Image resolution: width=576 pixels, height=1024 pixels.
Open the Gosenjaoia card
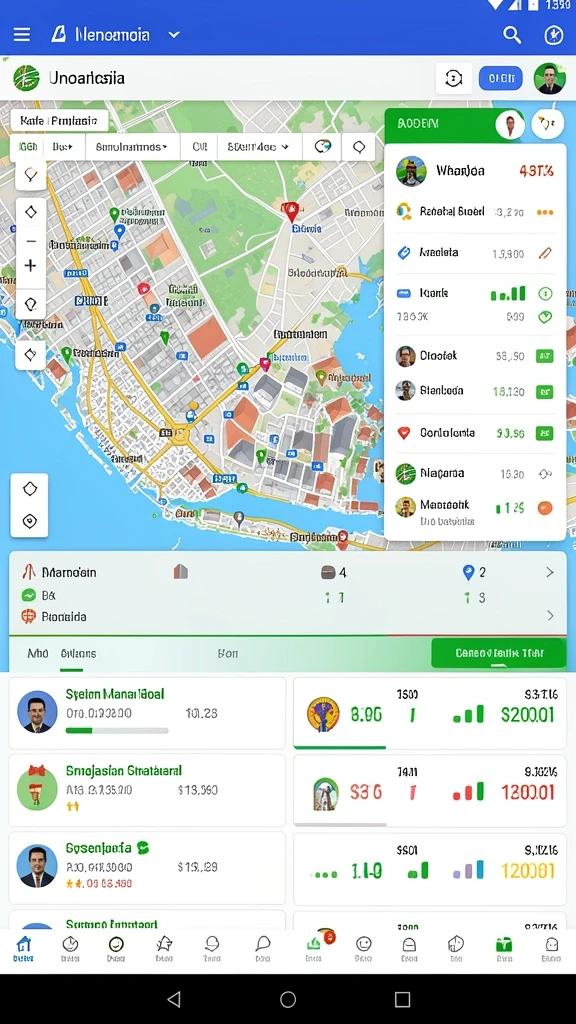tap(147, 867)
